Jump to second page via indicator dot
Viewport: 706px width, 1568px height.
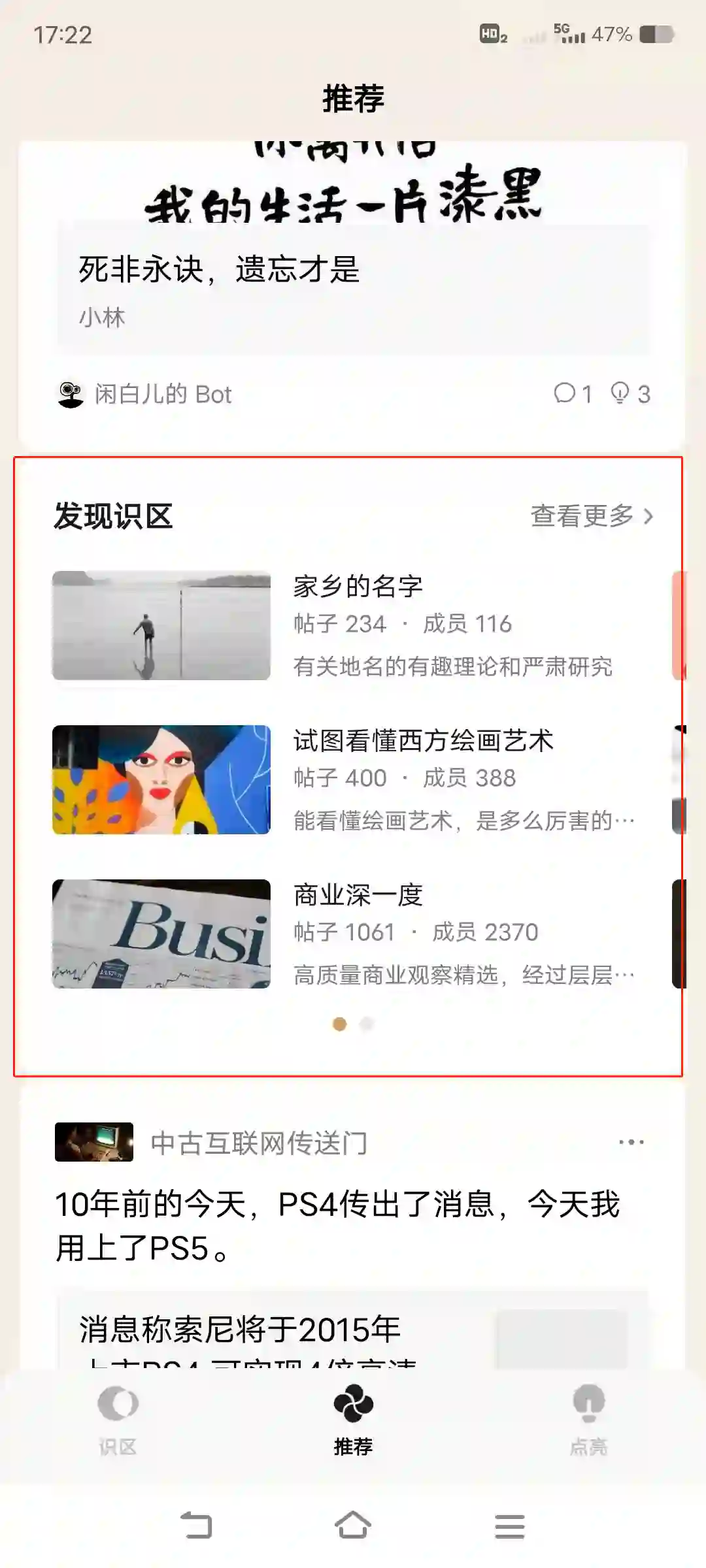(x=367, y=1024)
